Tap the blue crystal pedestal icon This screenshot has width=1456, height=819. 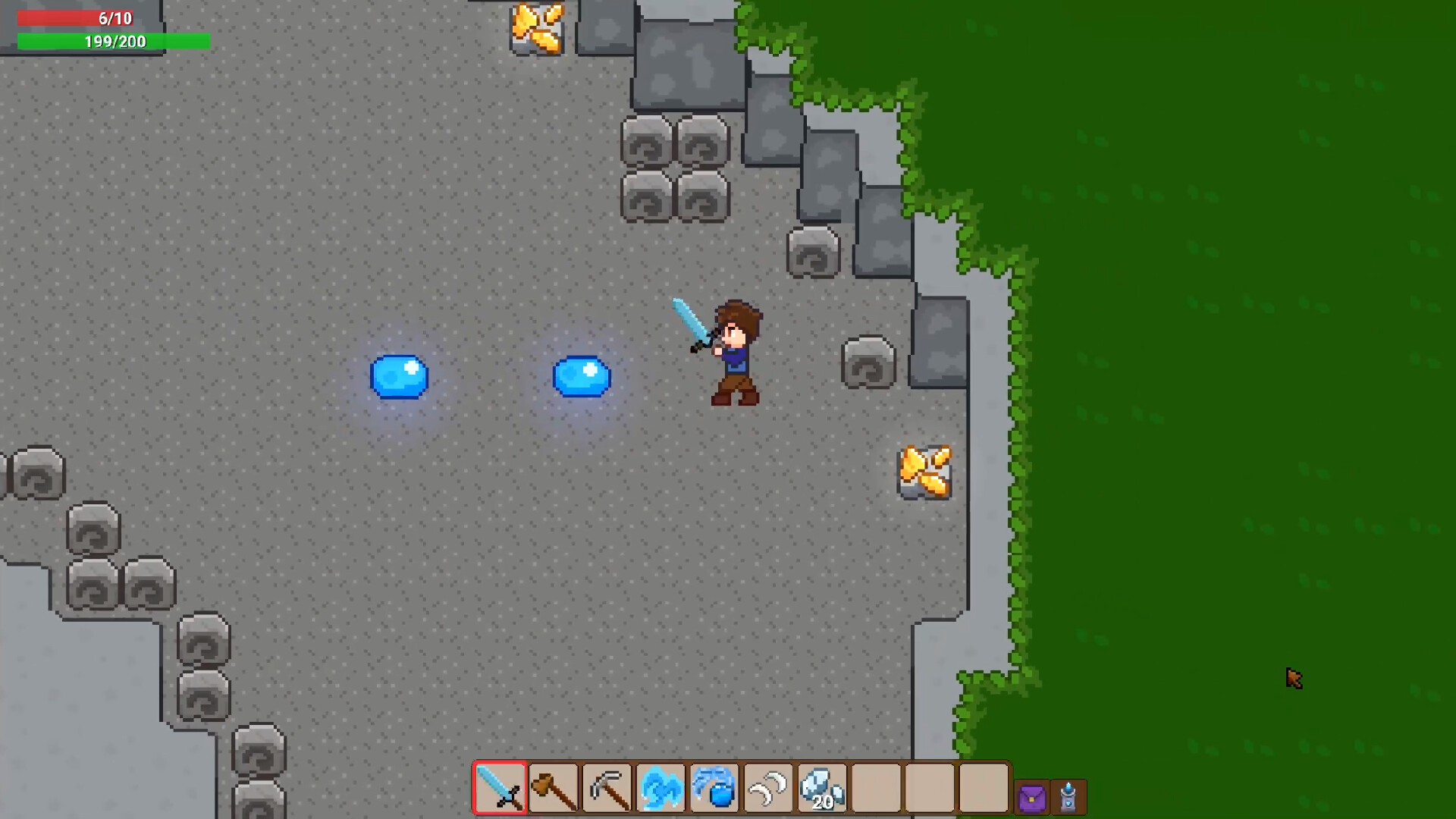[1068, 797]
